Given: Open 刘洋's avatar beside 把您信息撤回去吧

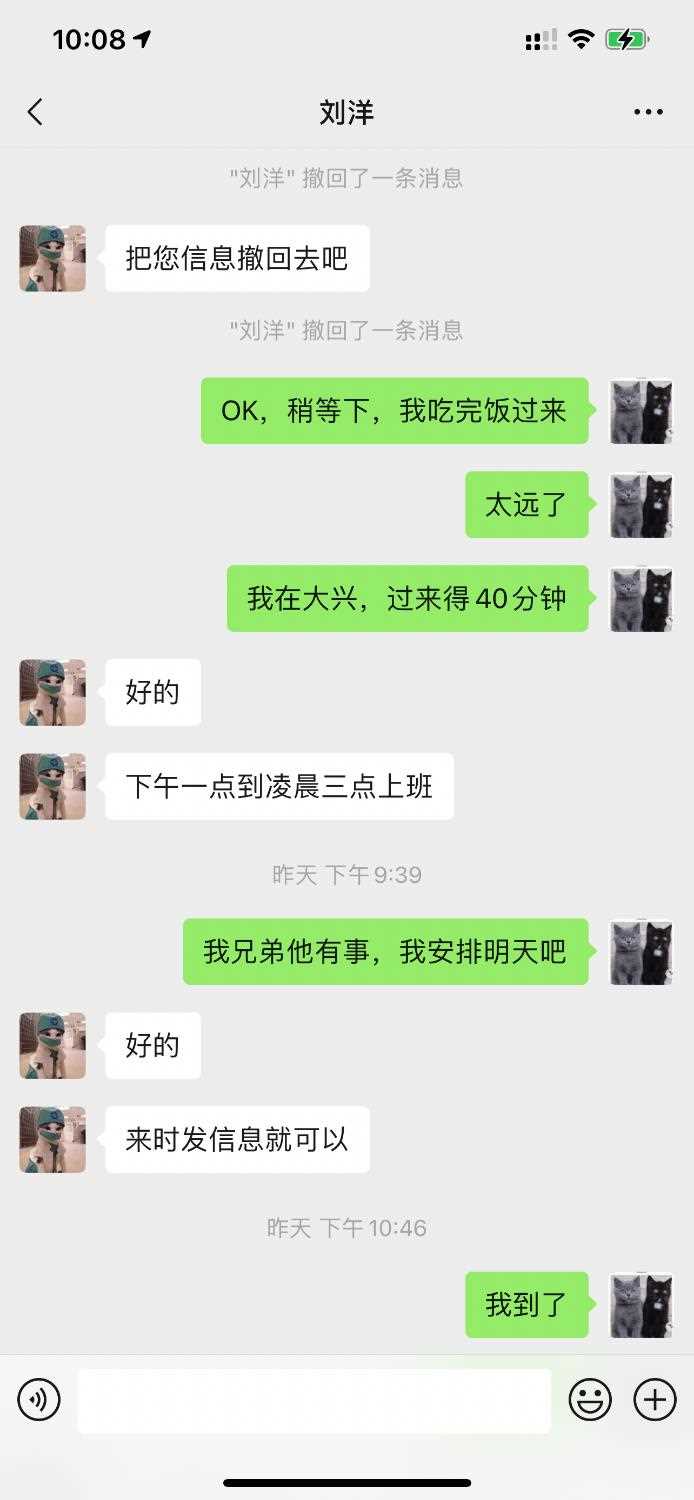Looking at the screenshot, I should (52, 258).
